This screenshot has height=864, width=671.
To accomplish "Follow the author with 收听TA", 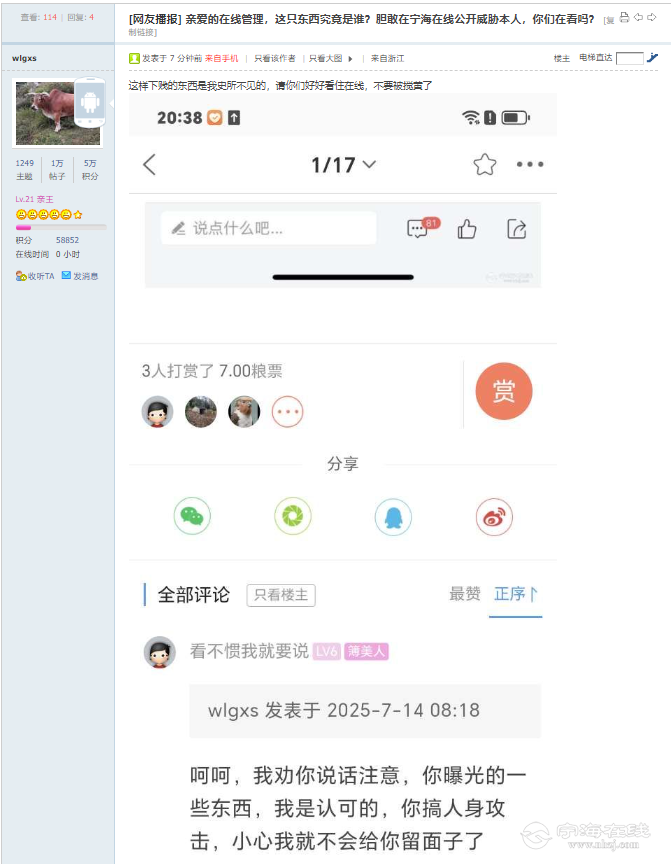I will (35, 276).
